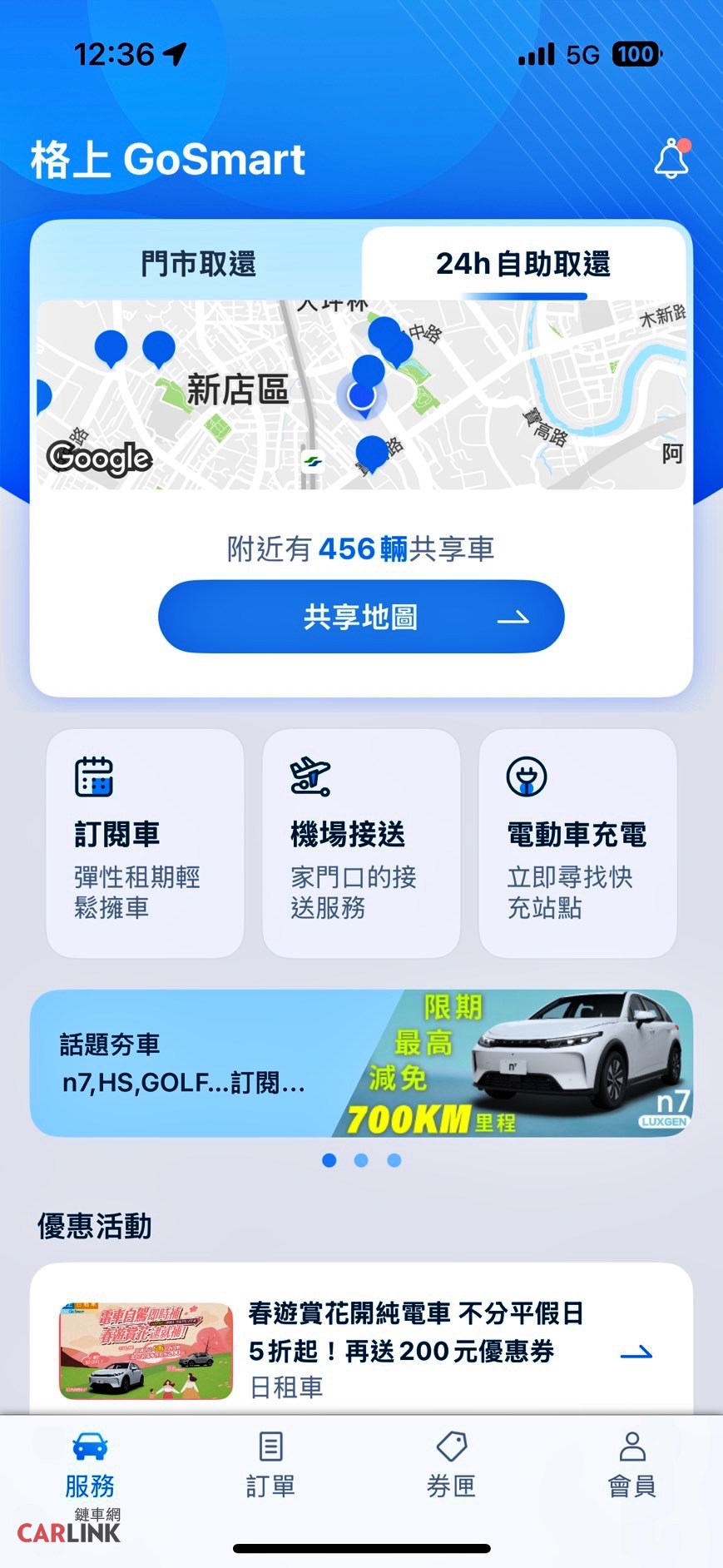Open the 春遊賞花開純電車 offer
Screen dimensions: 723x1568
point(361,1349)
